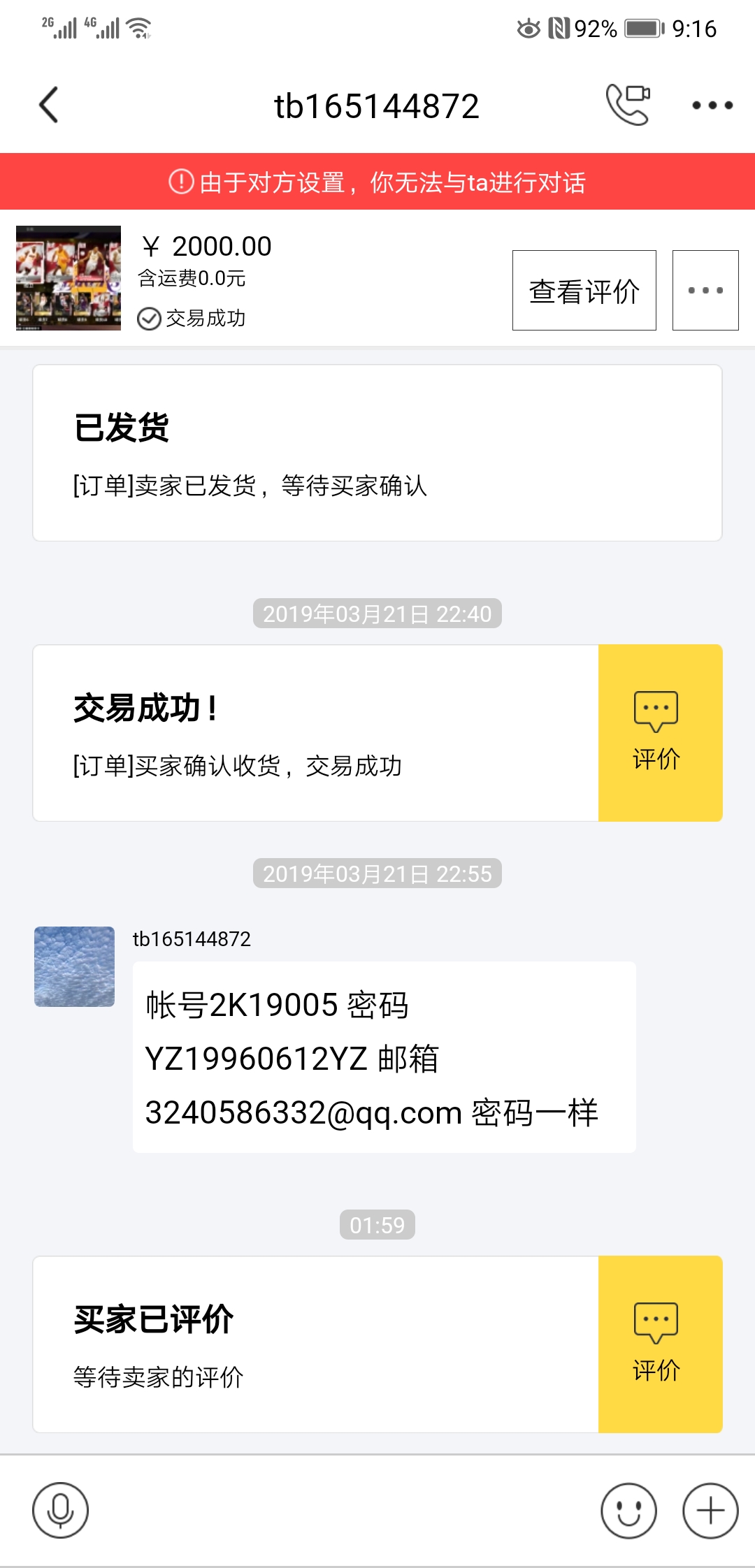
Task: View tb165144872's profile avatar
Action: click(x=75, y=966)
